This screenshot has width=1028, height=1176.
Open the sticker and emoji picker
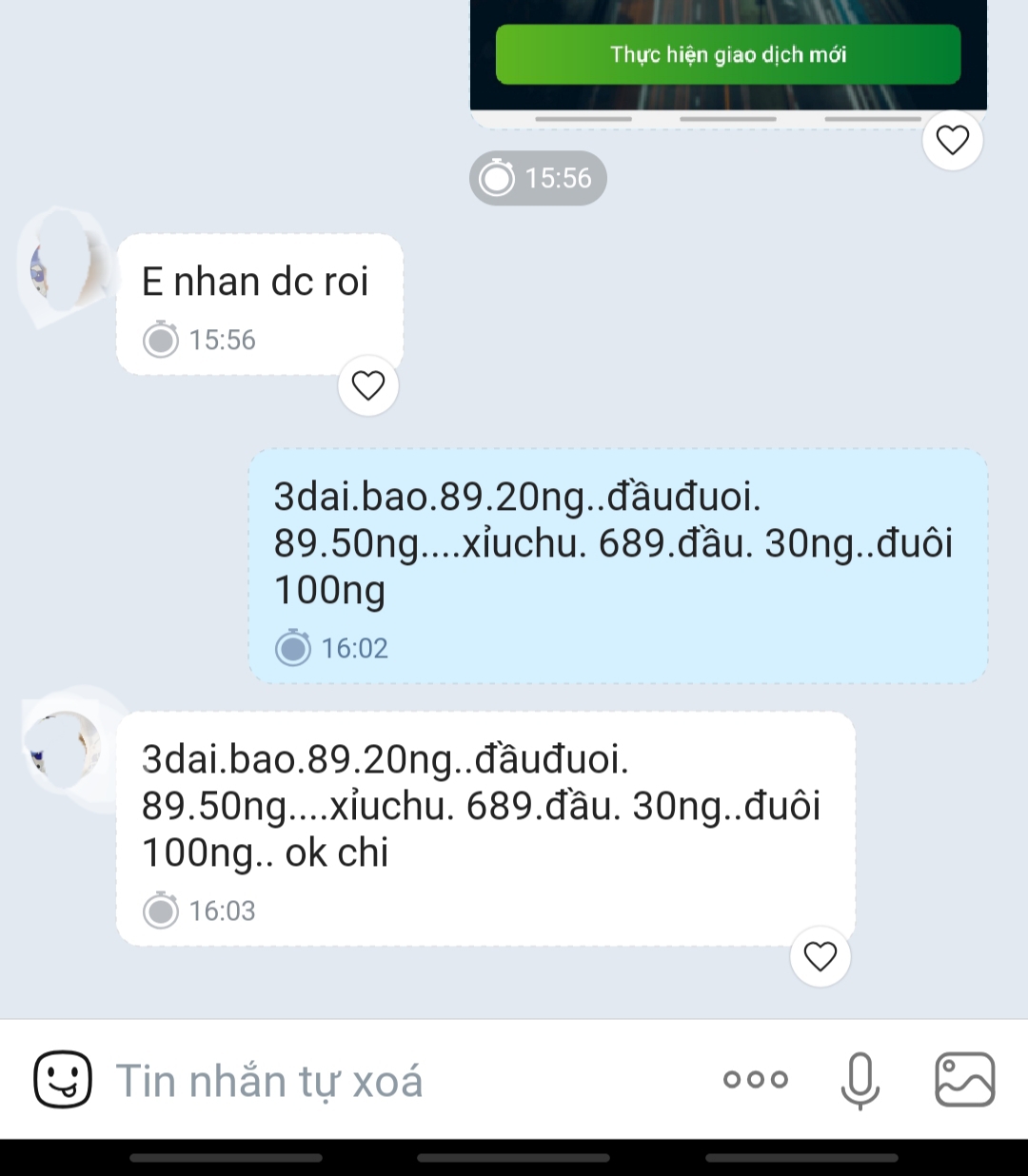click(x=63, y=1079)
